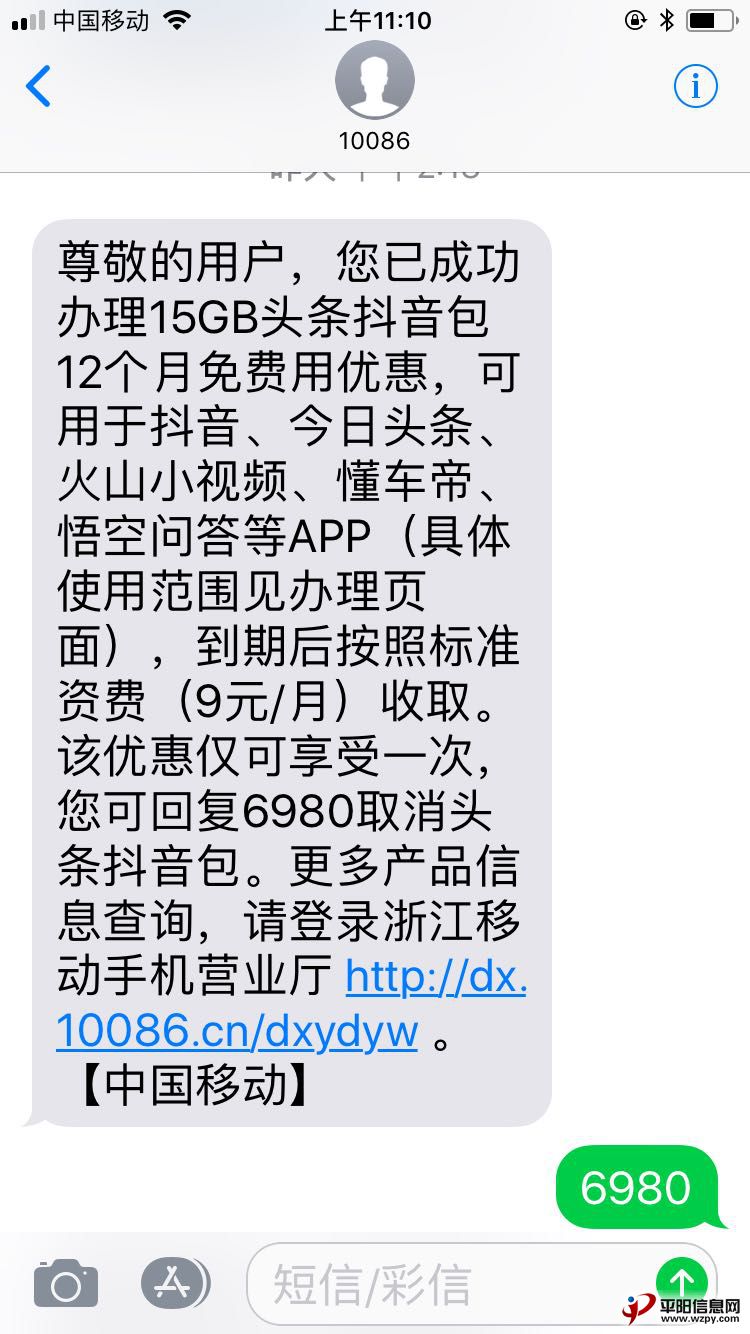
Task: Open the App Store apps drawer
Action: (x=175, y=1282)
